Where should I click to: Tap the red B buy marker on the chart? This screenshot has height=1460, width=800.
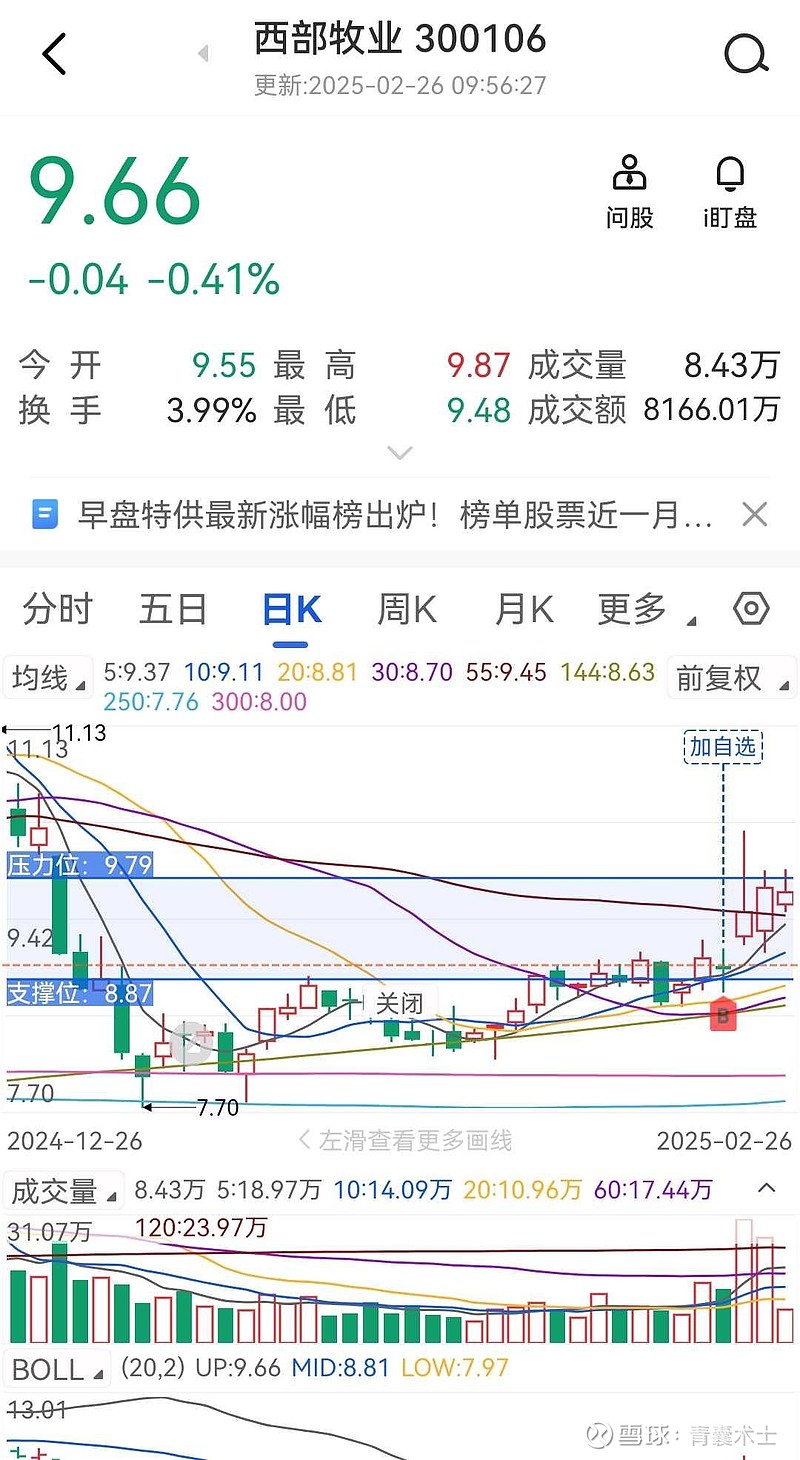[723, 1015]
